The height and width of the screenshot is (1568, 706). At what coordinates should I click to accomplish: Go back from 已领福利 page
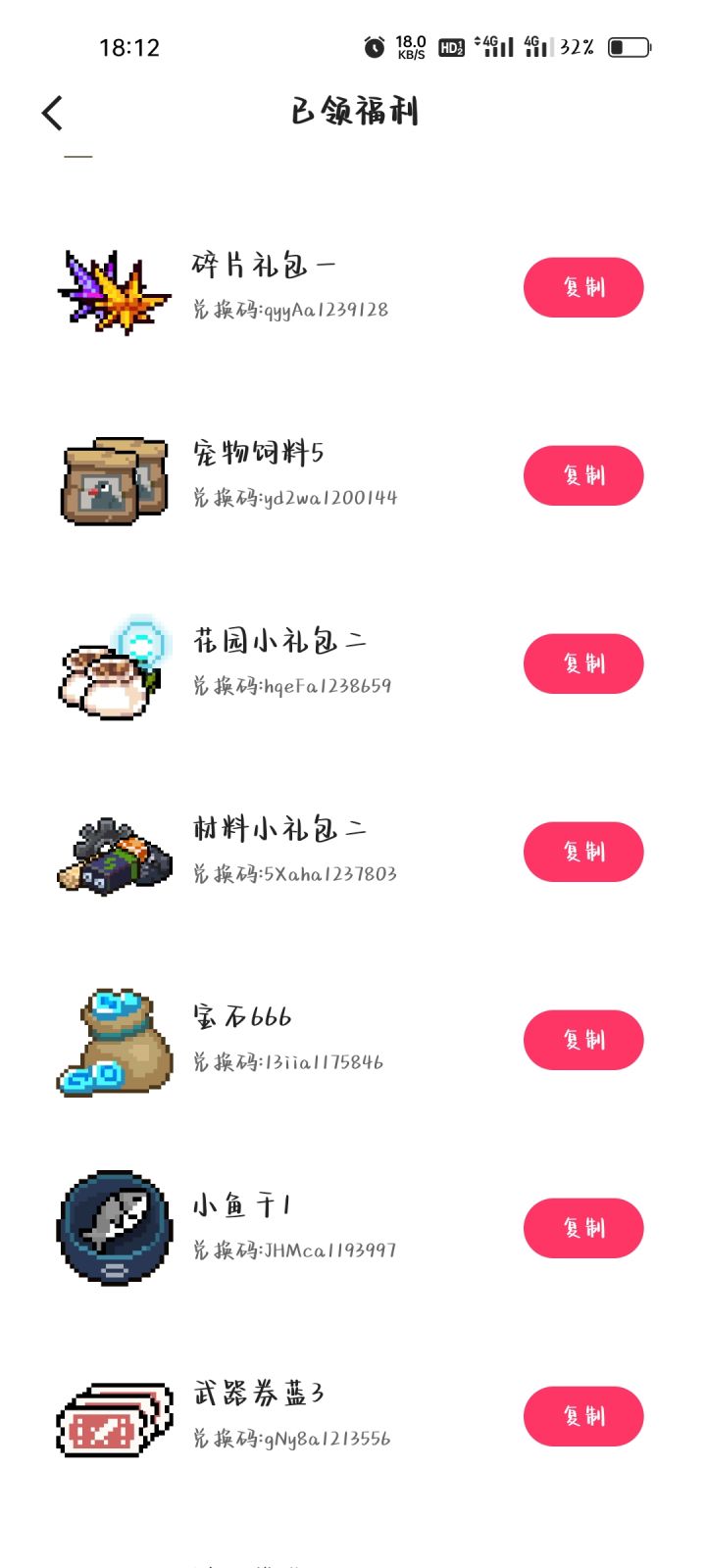[x=53, y=113]
